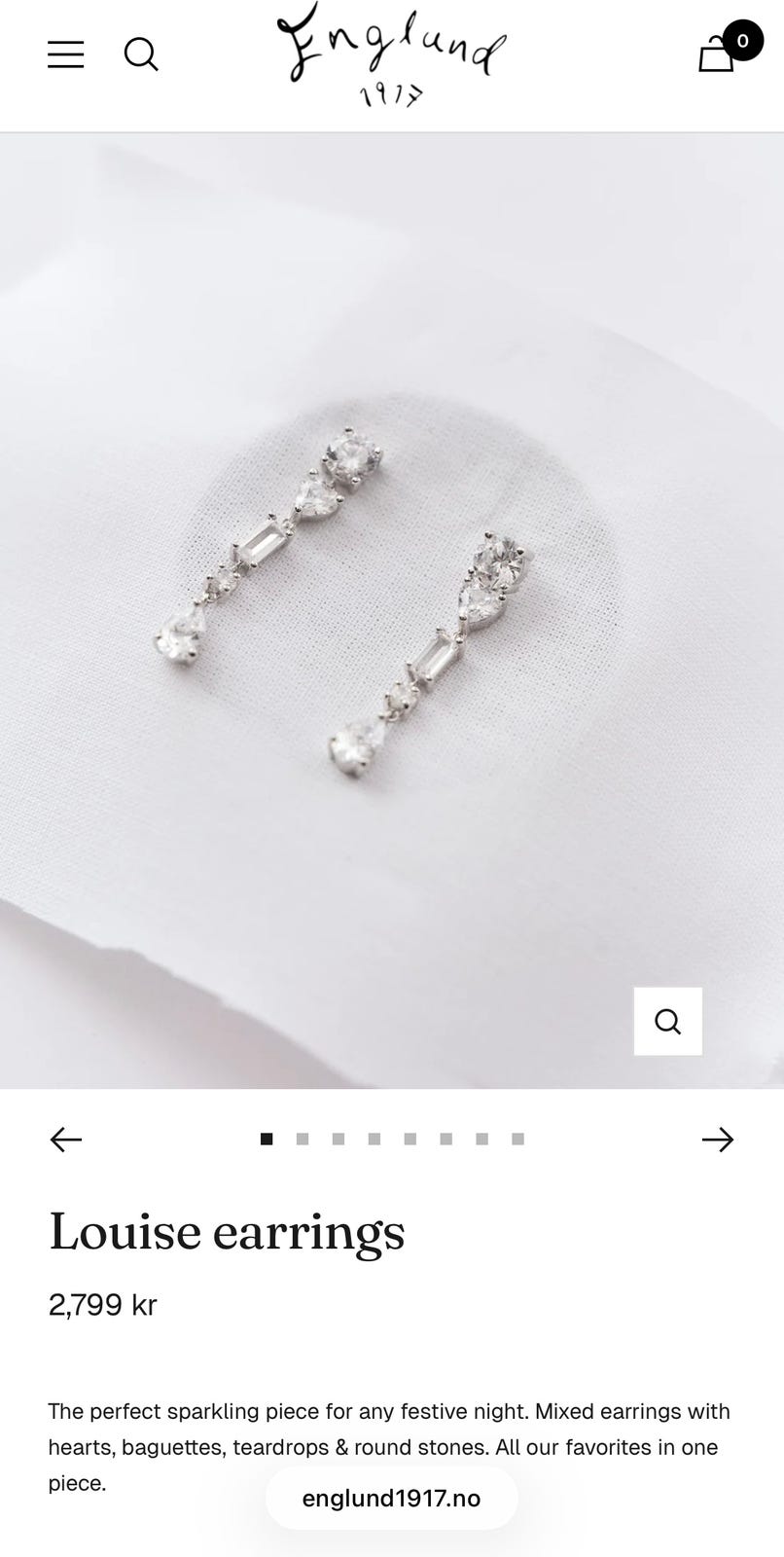Open the site search
This screenshot has height=1557, width=784.
tap(141, 54)
